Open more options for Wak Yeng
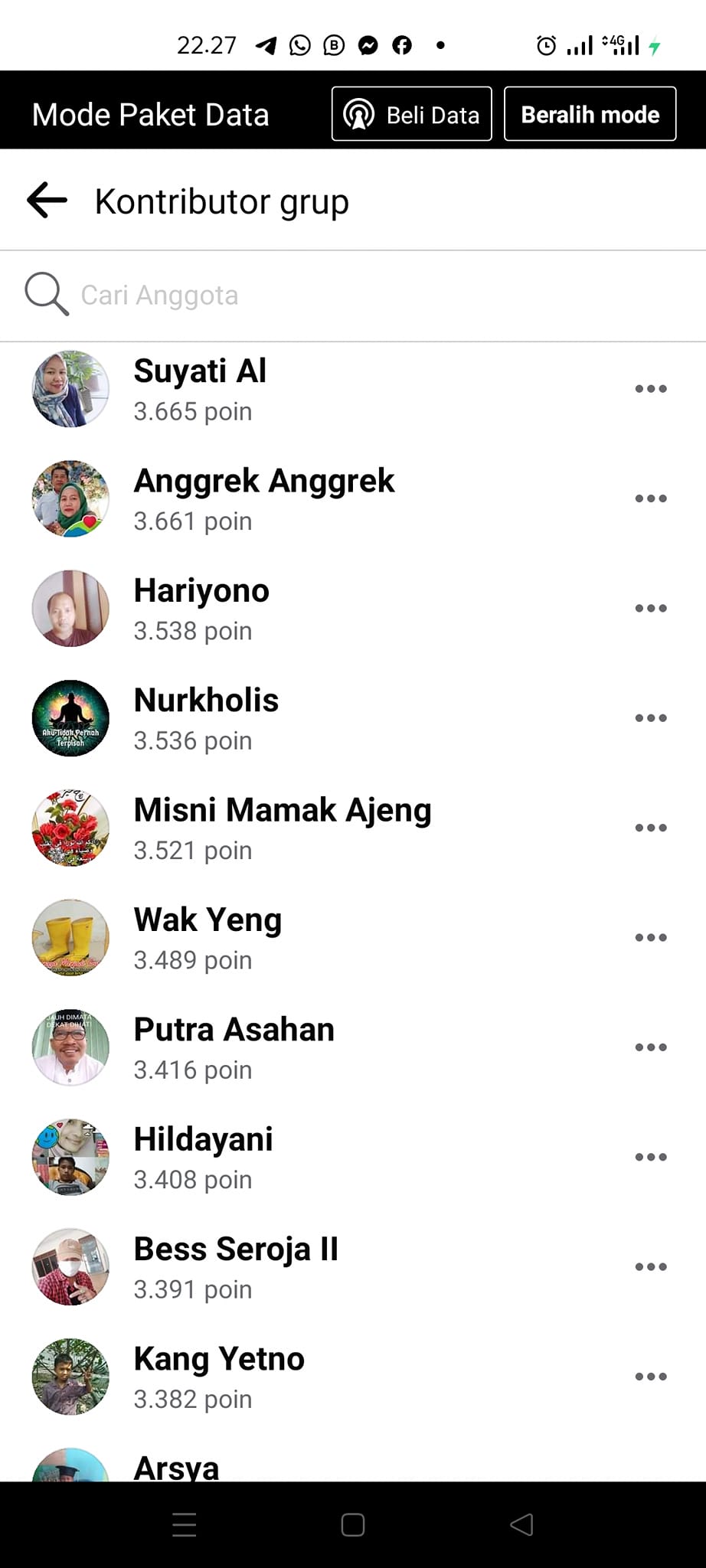 tap(651, 938)
